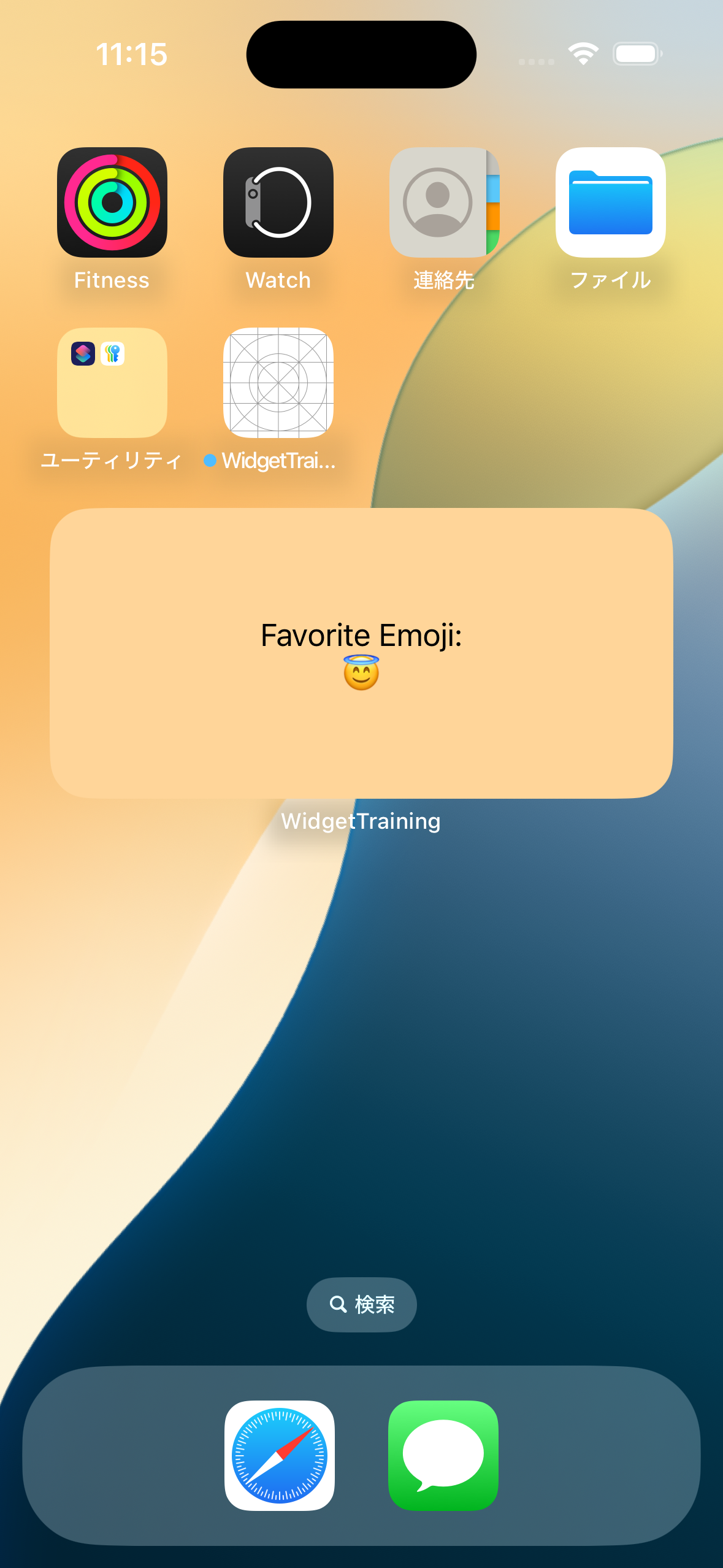The height and width of the screenshot is (1568, 723).
Task: Open the Fitness app
Action: click(111, 202)
